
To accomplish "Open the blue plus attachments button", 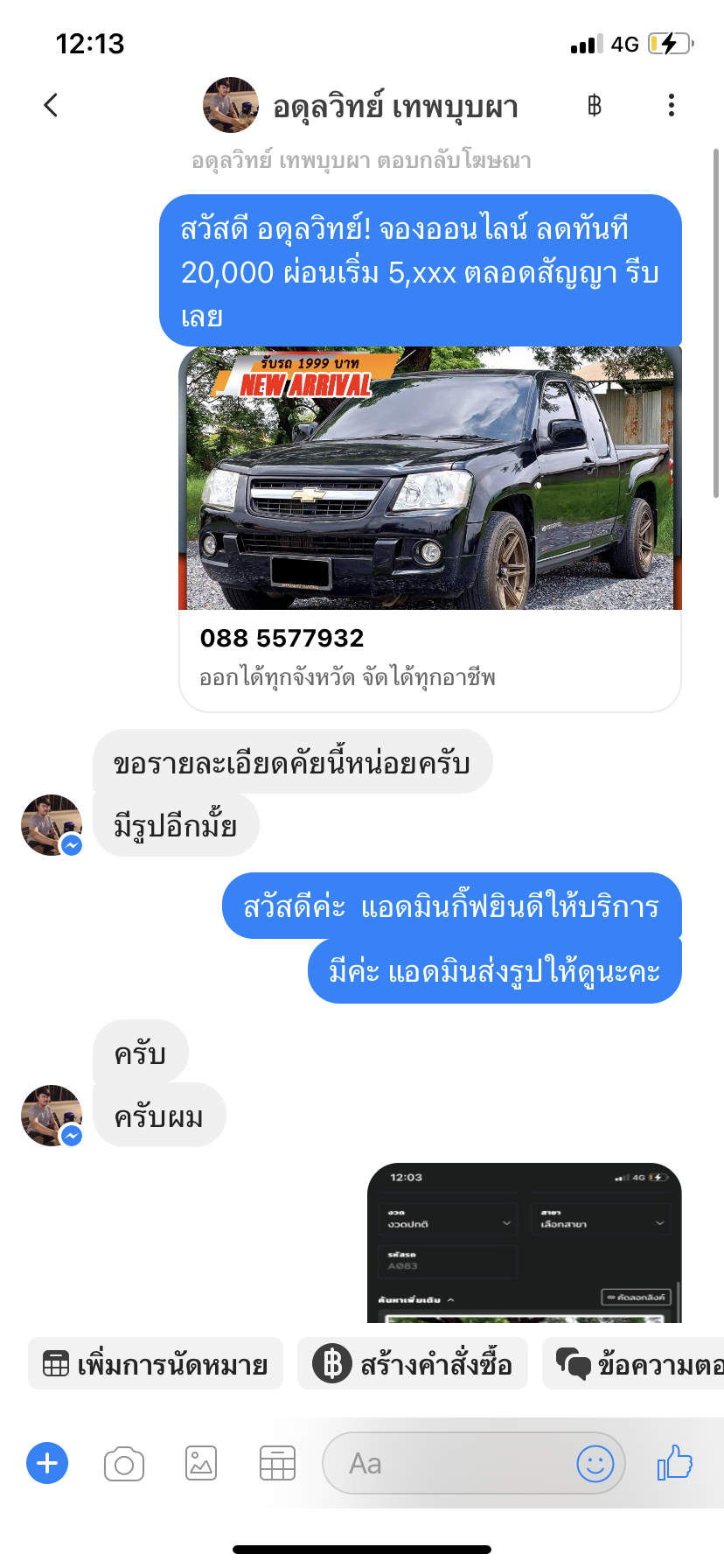I will 47,1463.
